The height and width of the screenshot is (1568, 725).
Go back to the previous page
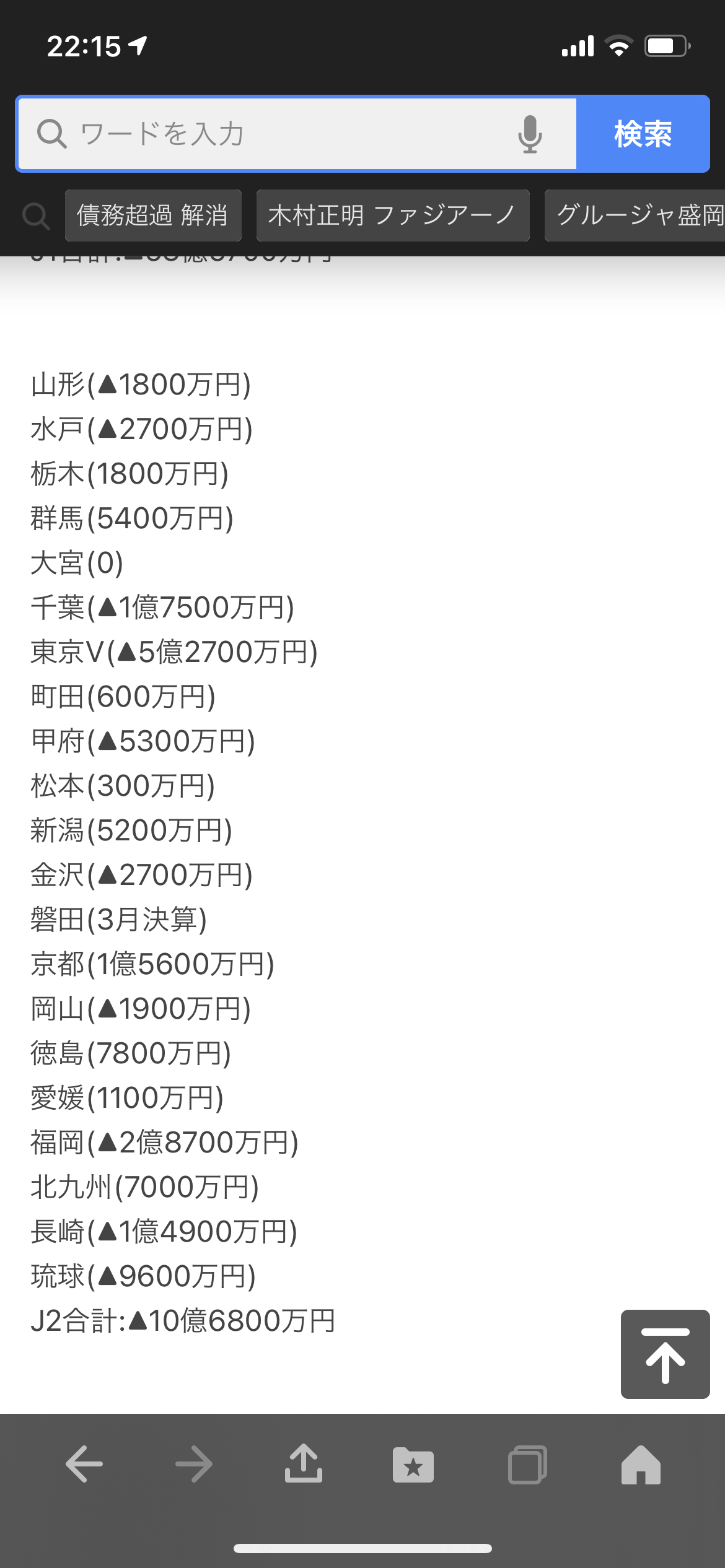tap(84, 1465)
